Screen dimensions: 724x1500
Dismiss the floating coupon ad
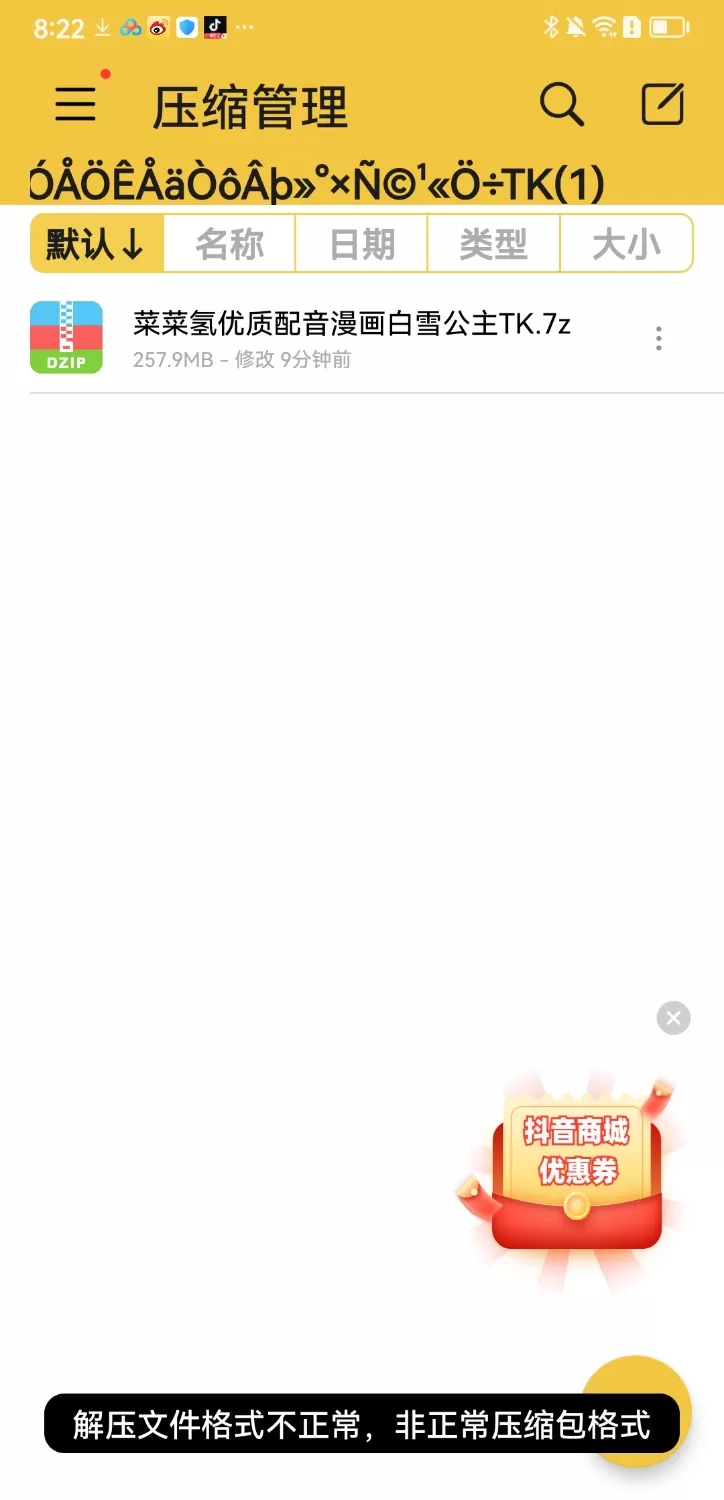pos(674,1018)
